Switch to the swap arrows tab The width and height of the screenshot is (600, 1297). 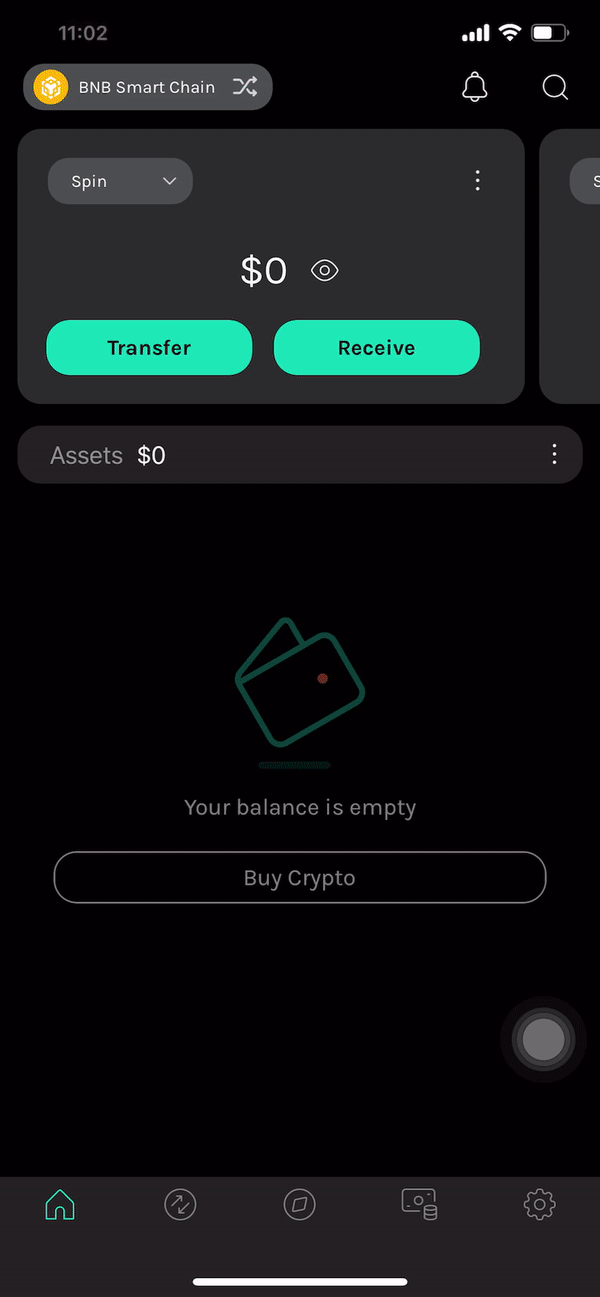(180, 1204)
